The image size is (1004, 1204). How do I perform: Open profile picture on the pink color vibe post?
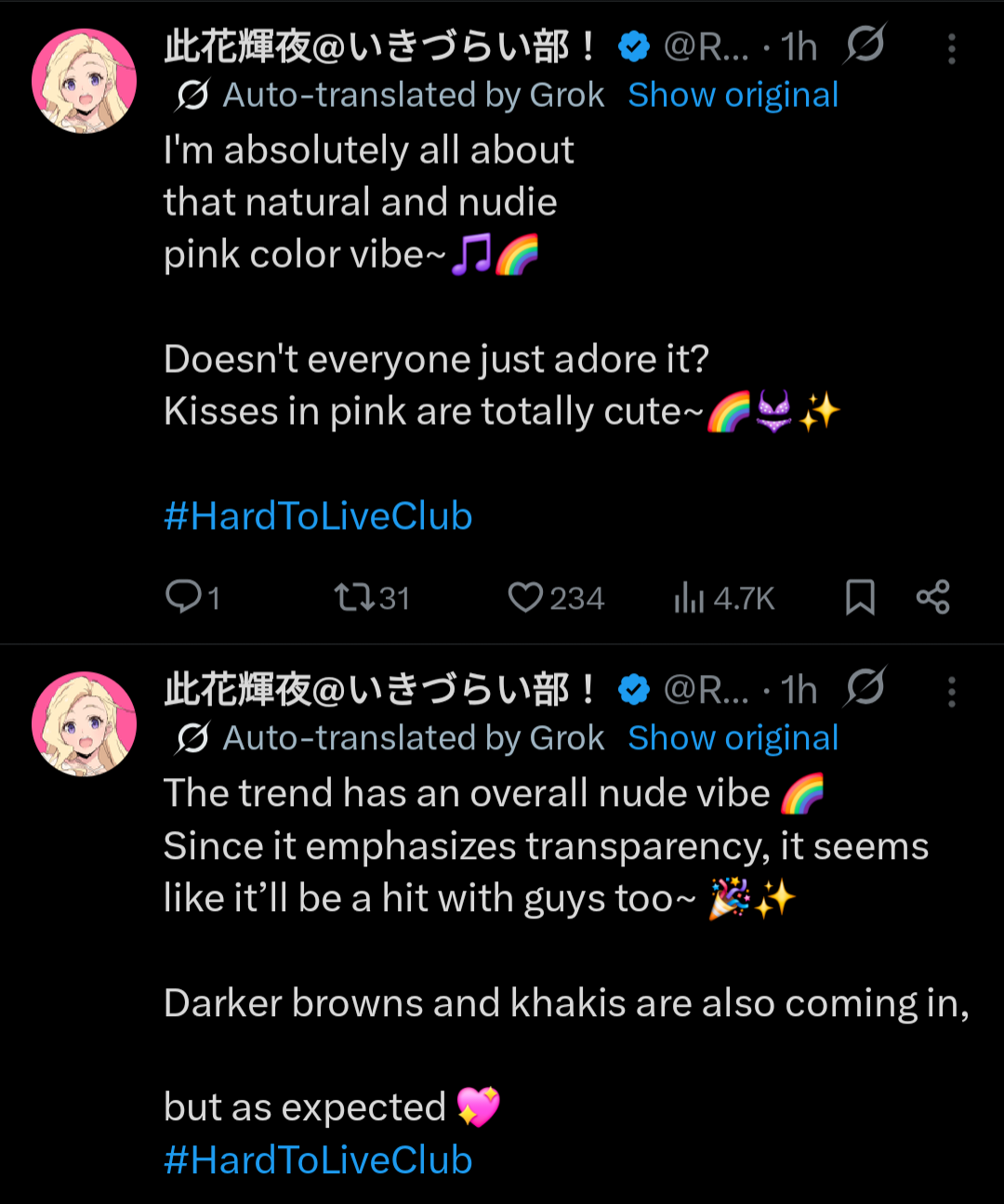84,81
